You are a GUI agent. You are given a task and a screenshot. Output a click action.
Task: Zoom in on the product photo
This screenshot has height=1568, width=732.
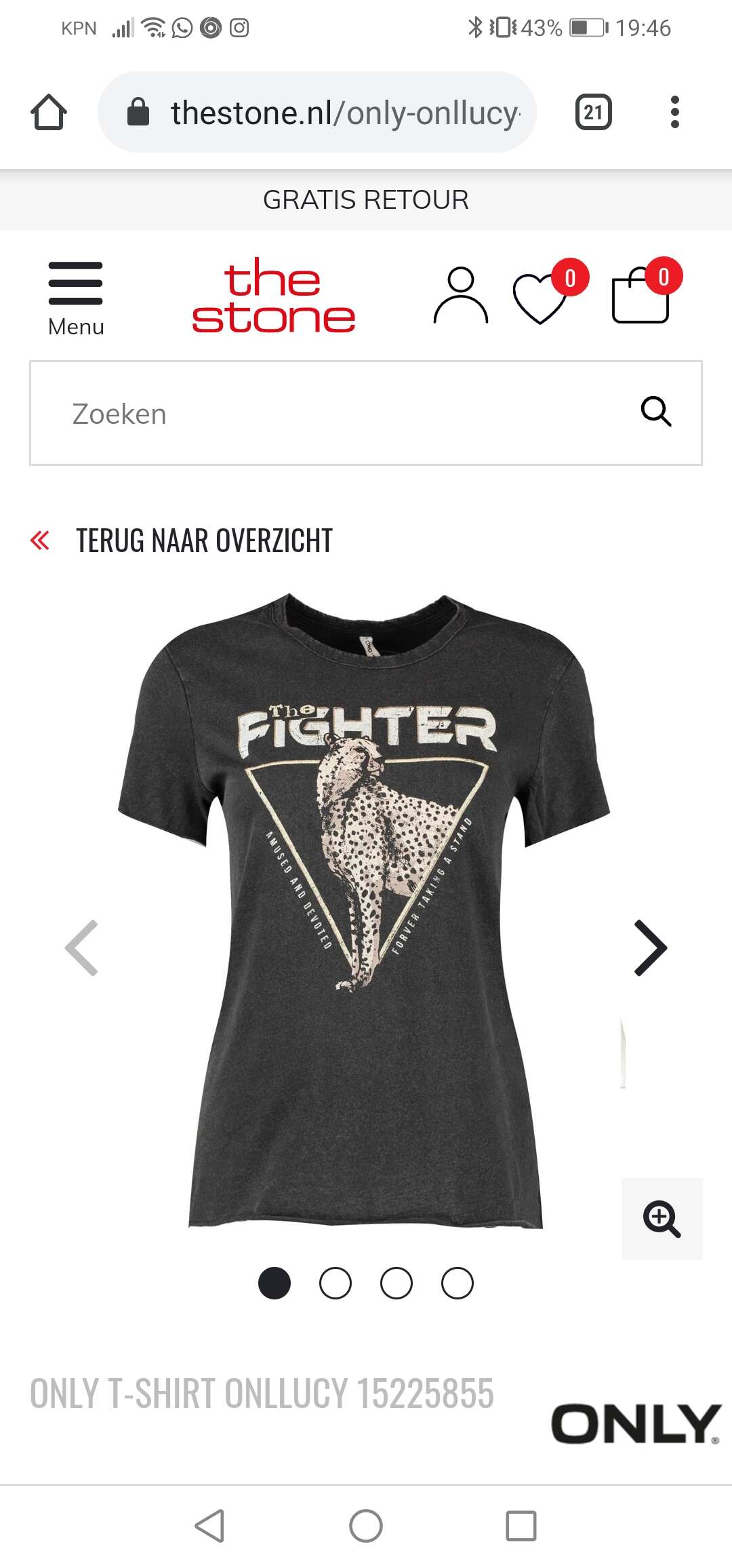[662, 1219]
